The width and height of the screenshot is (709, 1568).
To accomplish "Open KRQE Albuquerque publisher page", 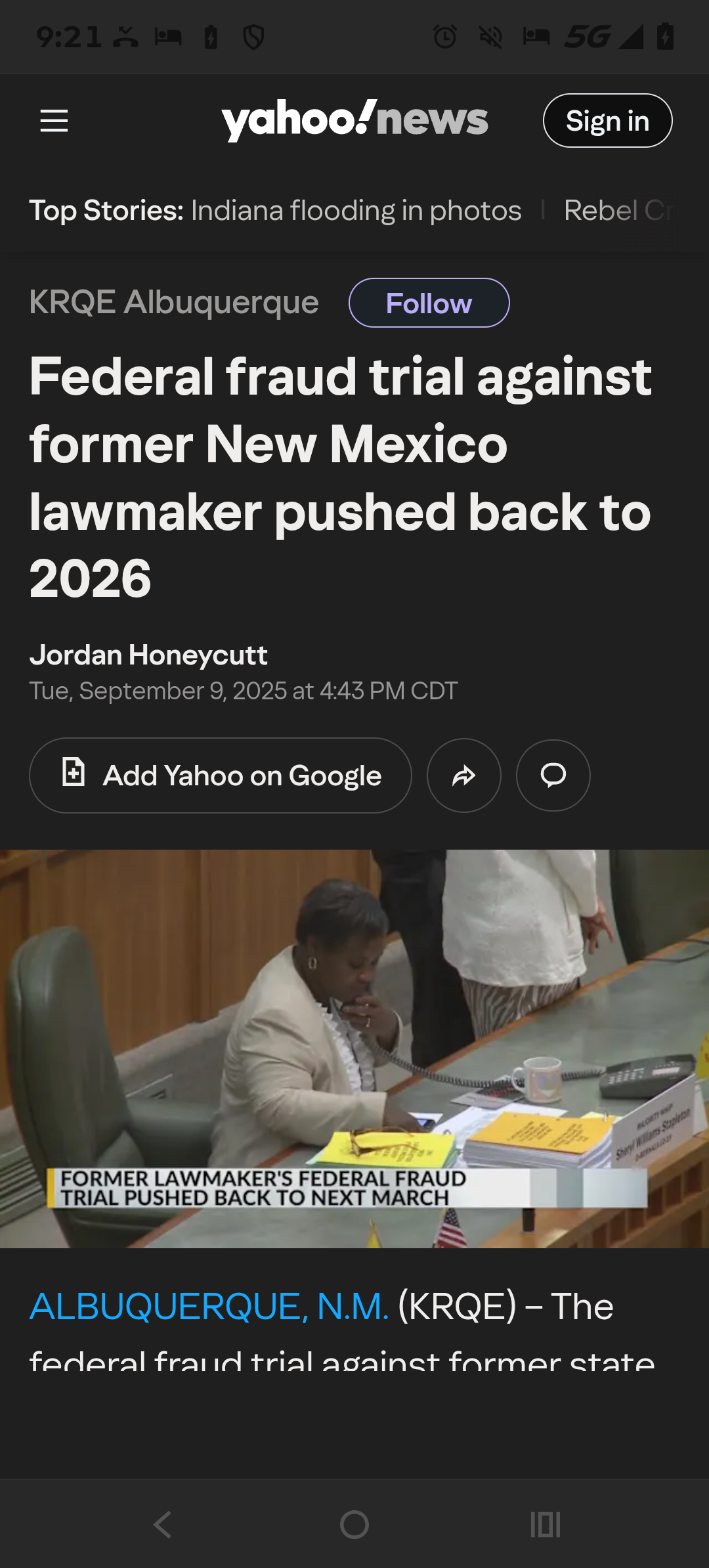I will [x=174, y=303].
